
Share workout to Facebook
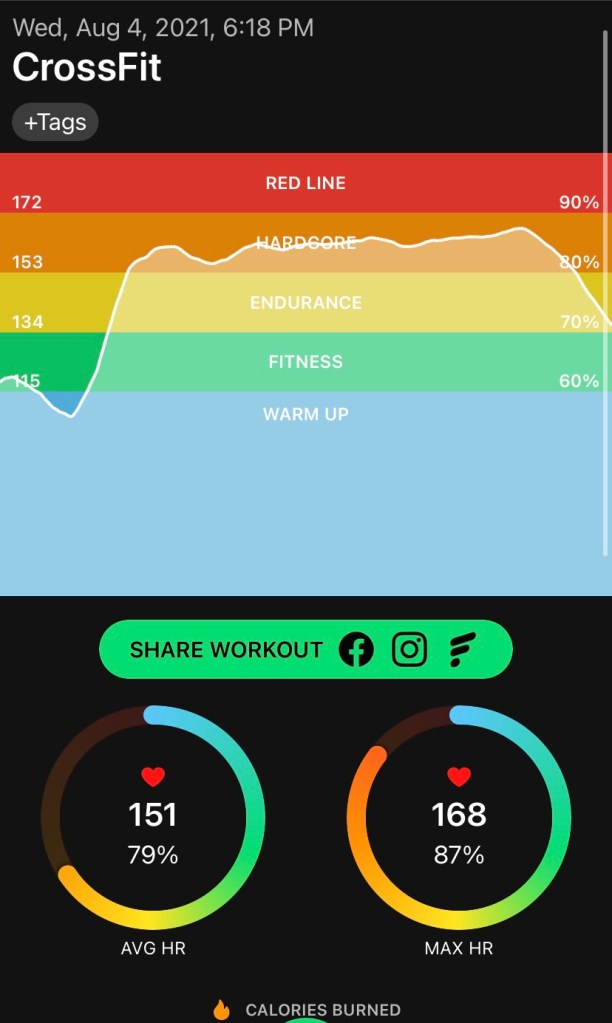356,650
